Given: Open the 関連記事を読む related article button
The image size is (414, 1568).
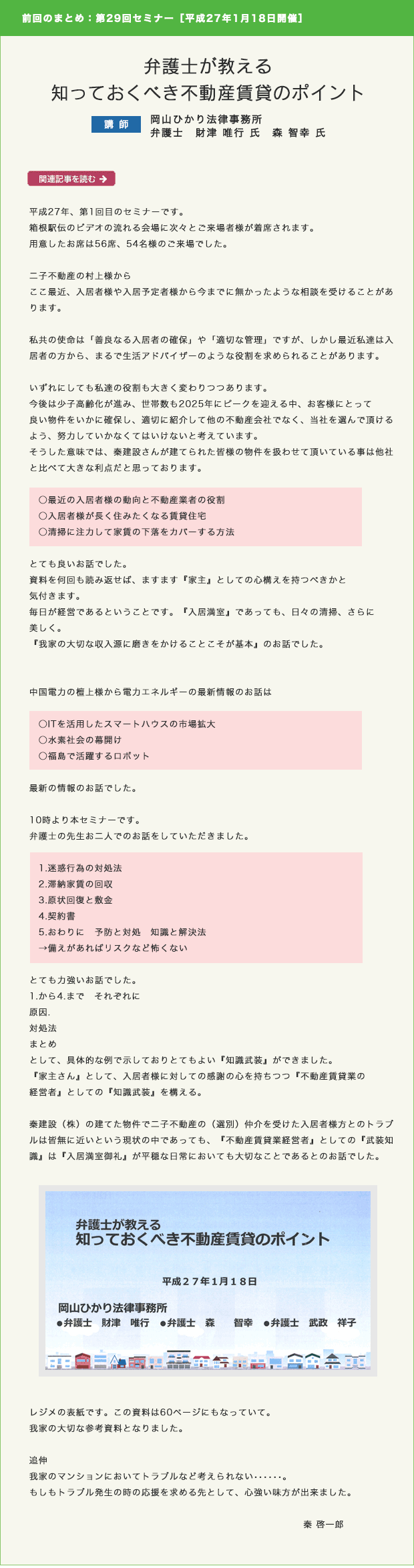Looking at the screenshot, I should click(x=71, y=179).
